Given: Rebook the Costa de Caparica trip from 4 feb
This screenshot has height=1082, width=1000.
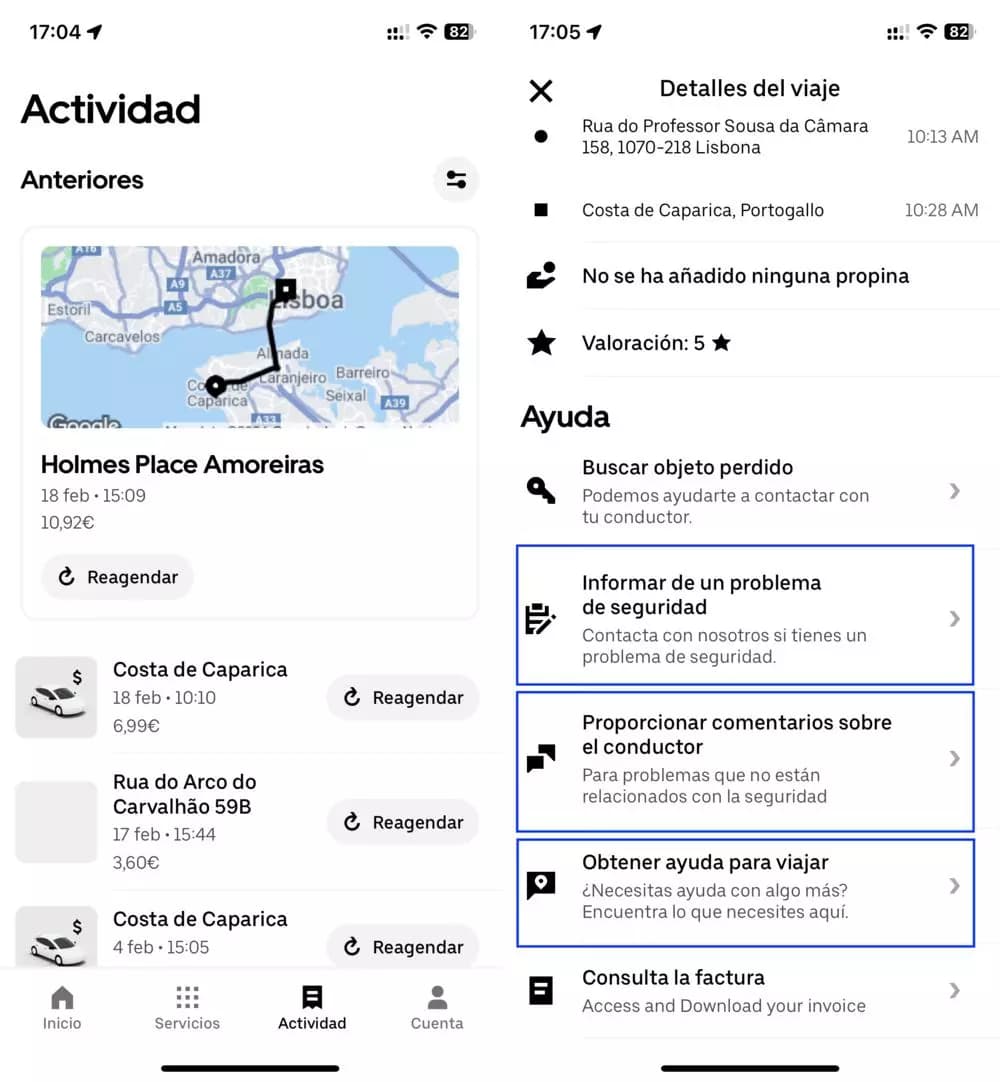Looking at the screenshot, I should point(403,947).
